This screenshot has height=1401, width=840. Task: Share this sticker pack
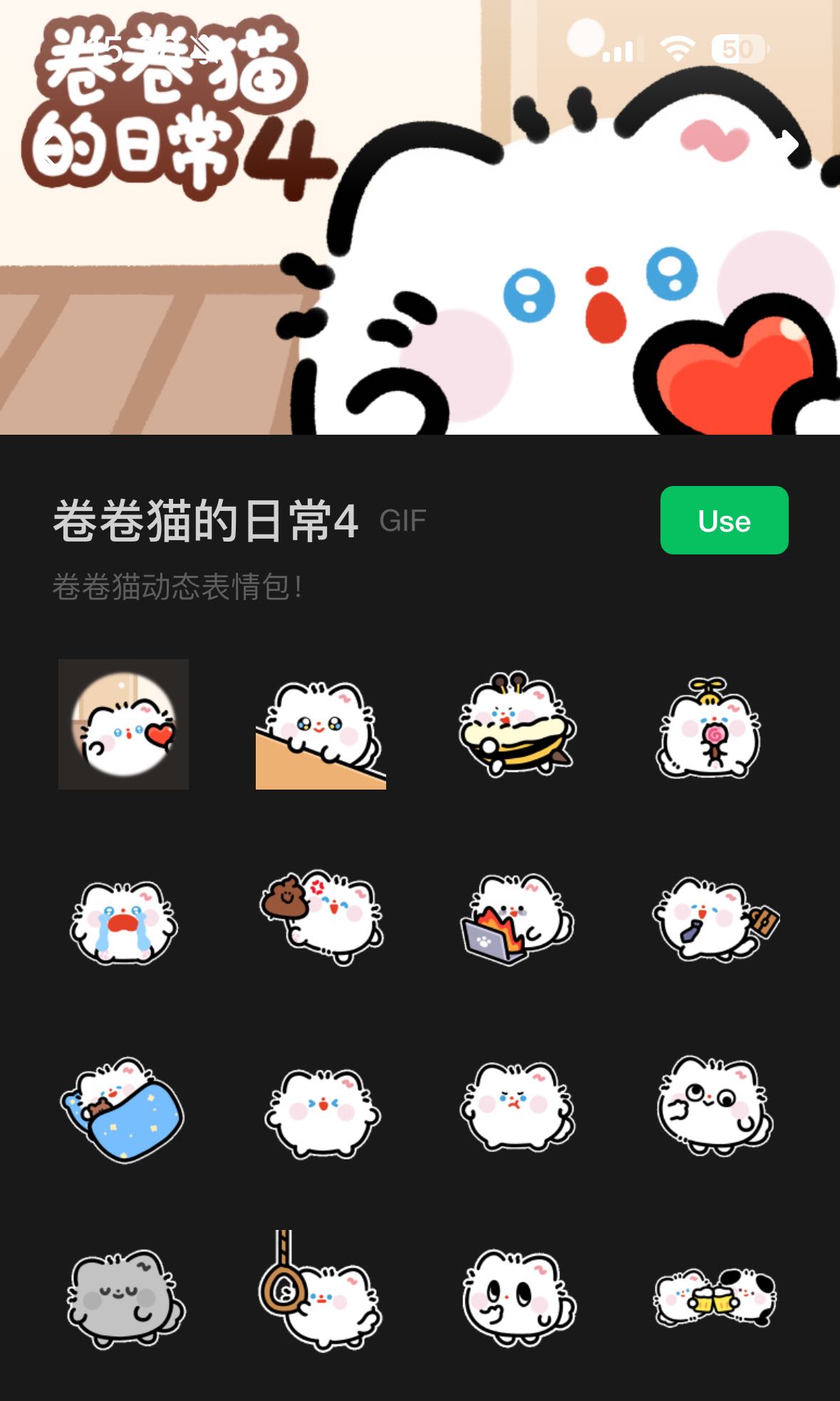[x=789, y=145]
